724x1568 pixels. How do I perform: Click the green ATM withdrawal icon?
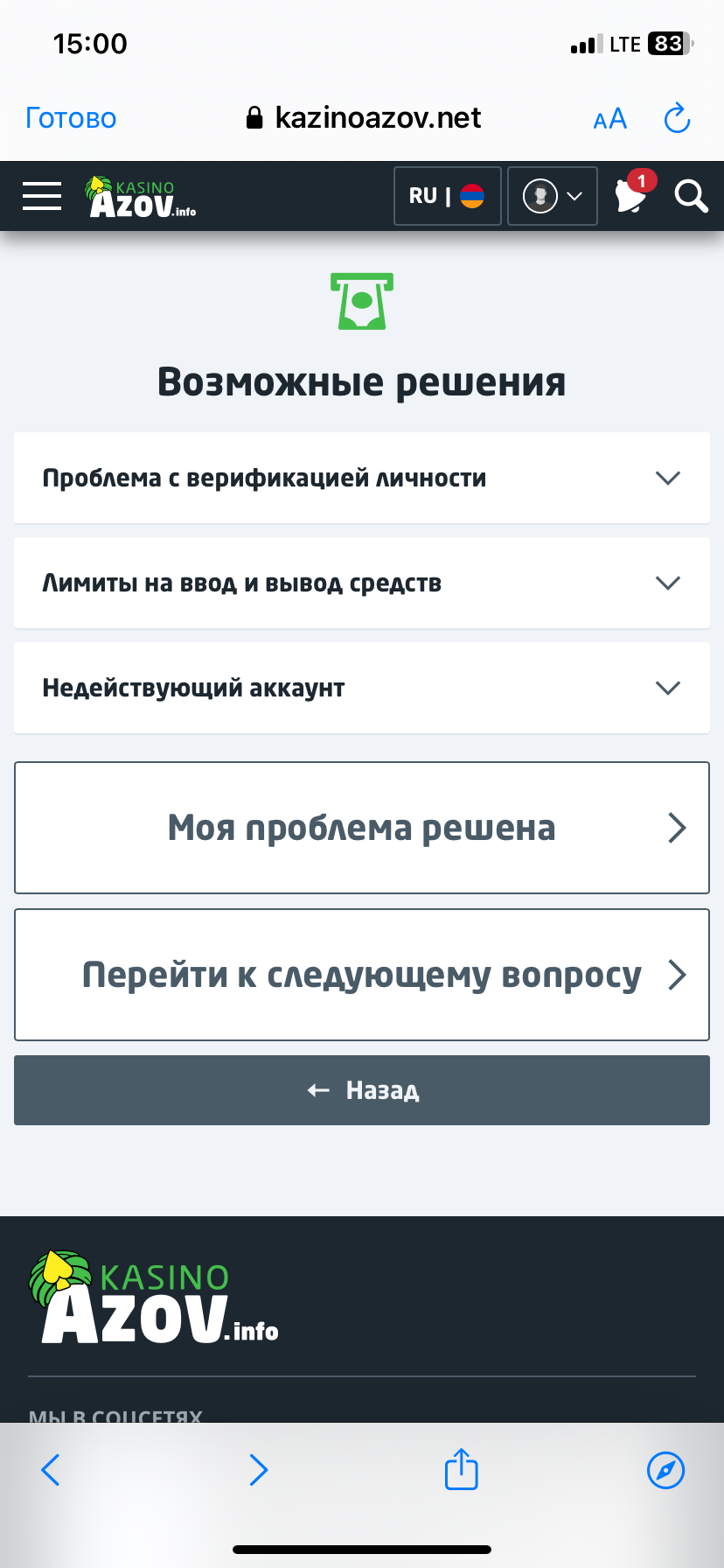point(361,301)
